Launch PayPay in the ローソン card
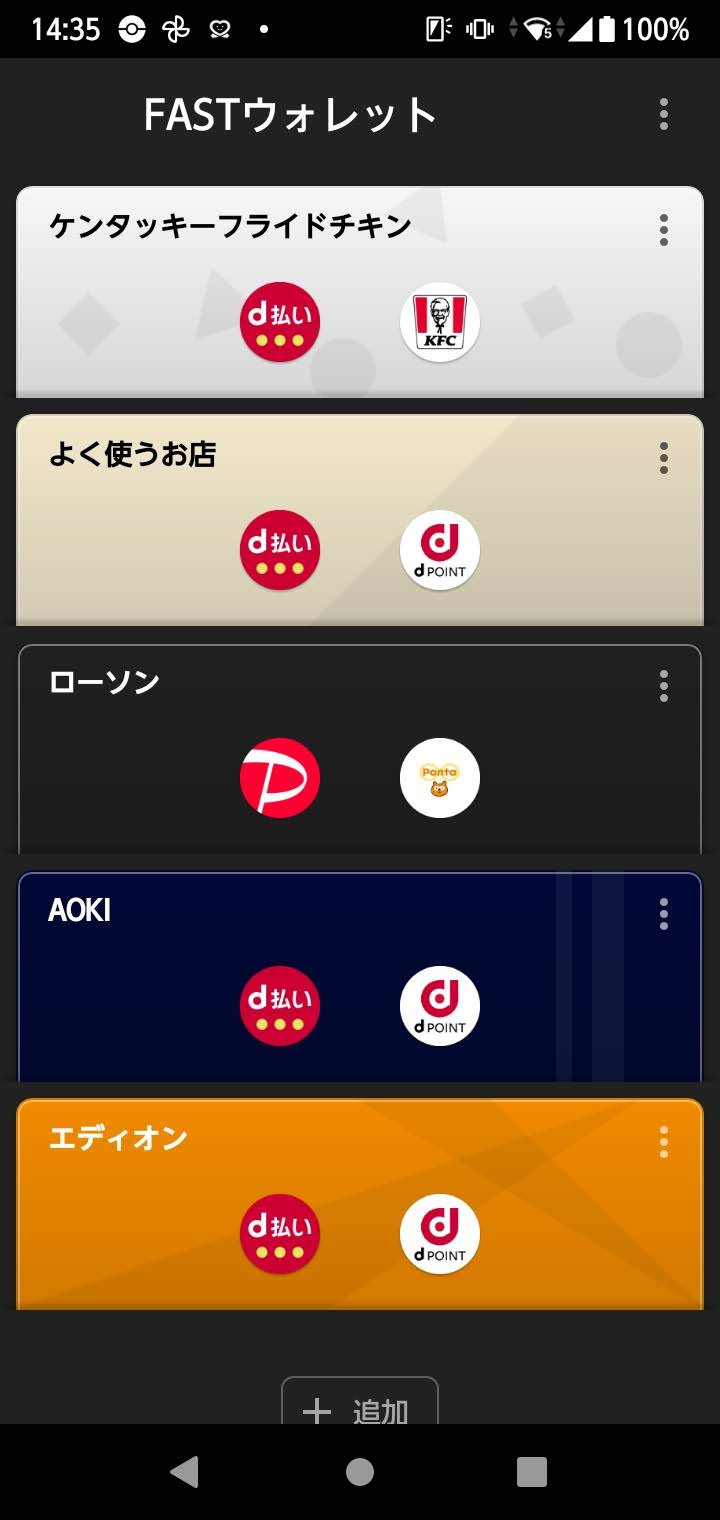Viewport: 720px width, 1520px height. coord(280,778)
